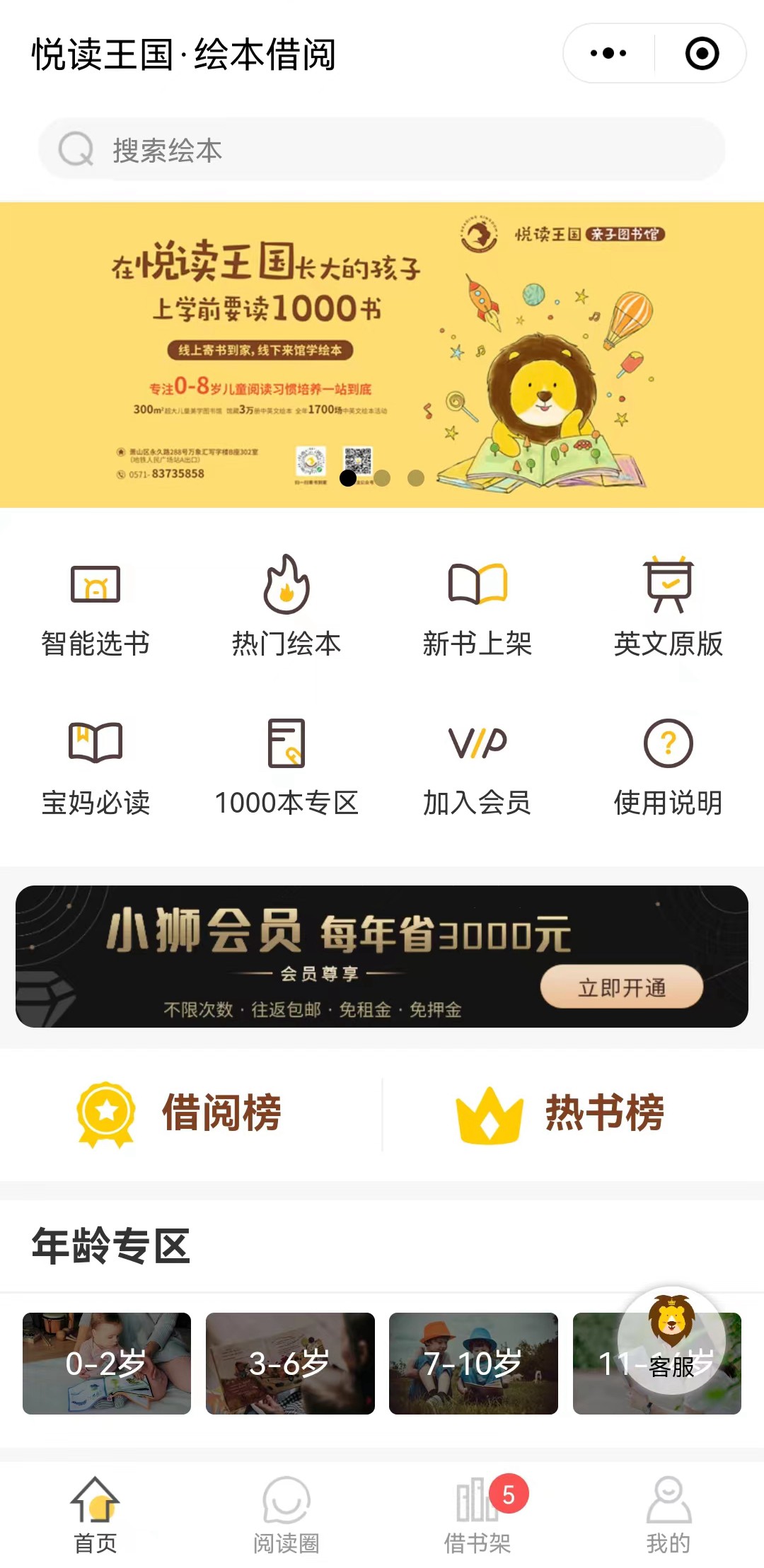Contact 客服 via the floating lion button
Viewport: 764px width, 1568px height.
[x=671, y=1340]
